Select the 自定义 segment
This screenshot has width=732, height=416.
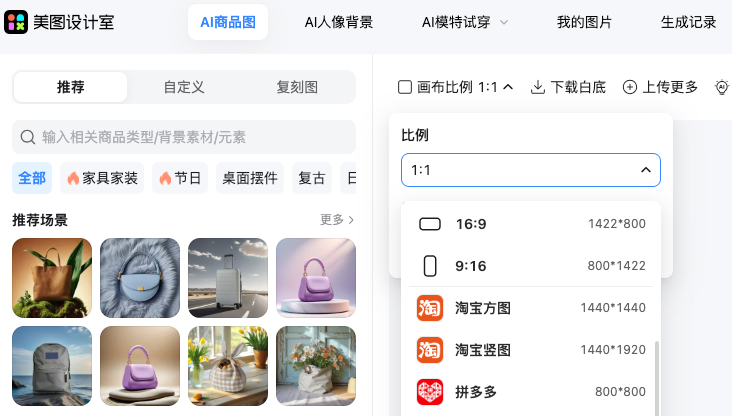[184, 87]
